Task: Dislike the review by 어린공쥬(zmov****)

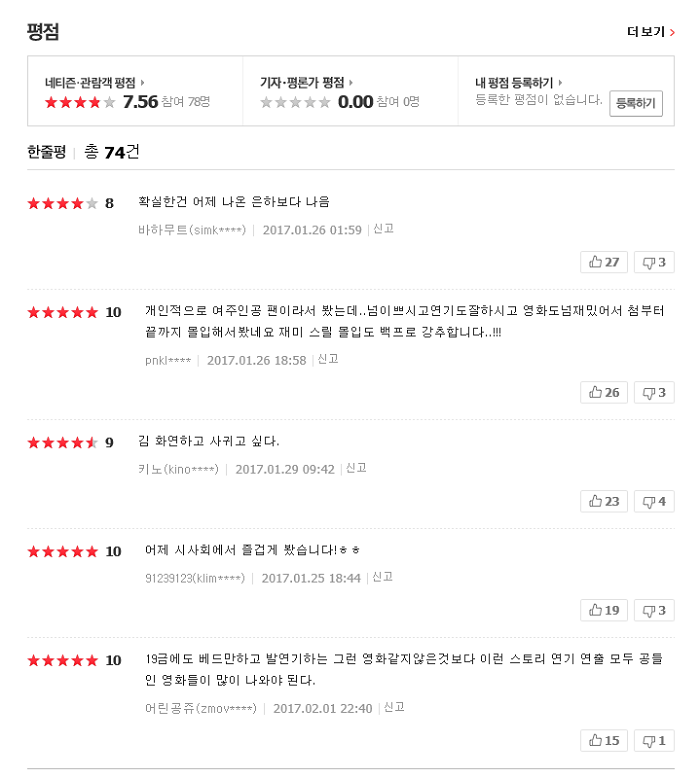Action: point(654,740)
